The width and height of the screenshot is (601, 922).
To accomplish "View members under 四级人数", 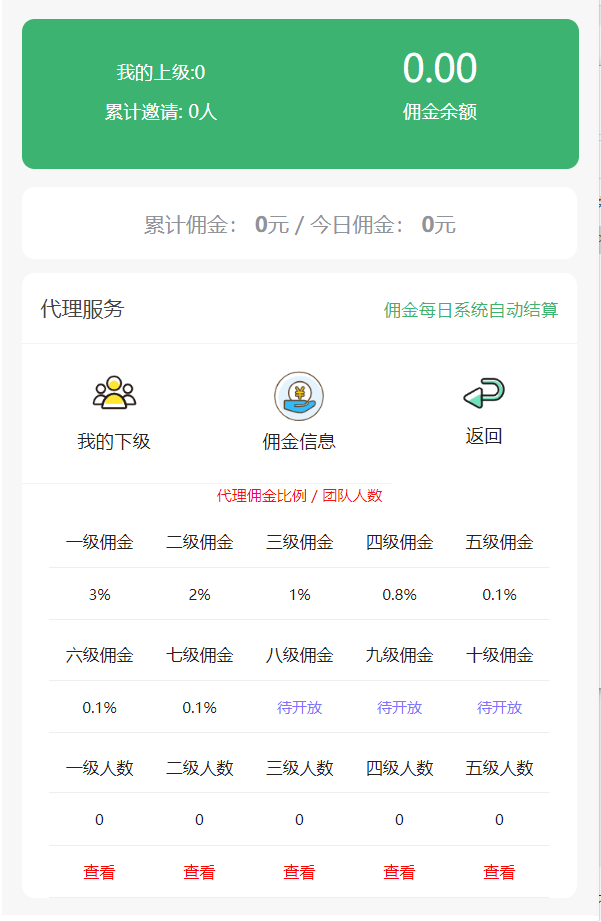I will point(399,872).
